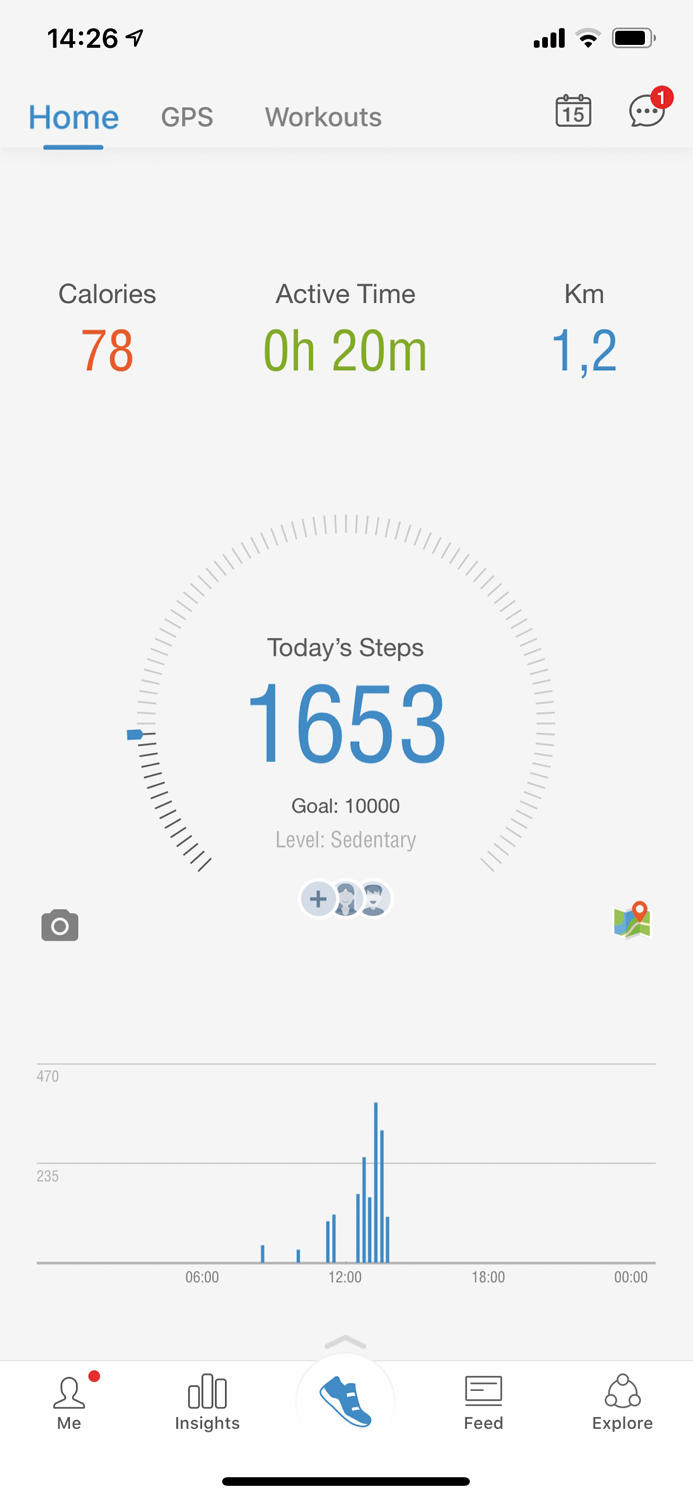The image size is (693, 1500).
Task: Open the calendar icon
Action: 573,111
